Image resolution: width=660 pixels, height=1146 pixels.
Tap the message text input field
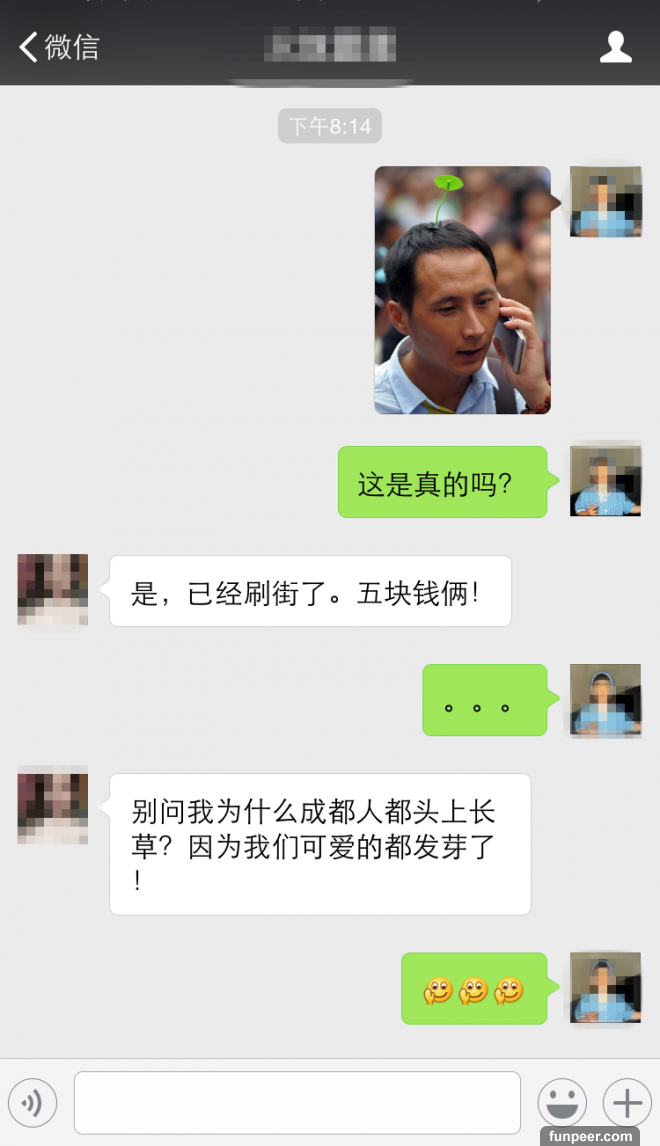[x=297, y=1103]
